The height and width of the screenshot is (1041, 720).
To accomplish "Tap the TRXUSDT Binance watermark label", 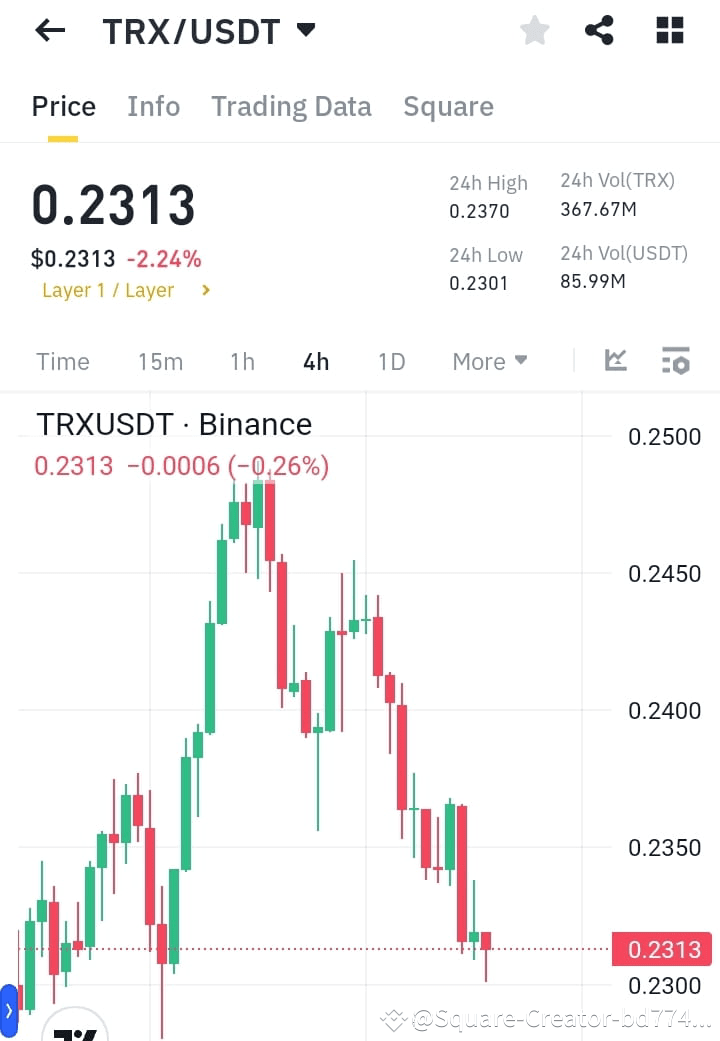I will 174,424.
